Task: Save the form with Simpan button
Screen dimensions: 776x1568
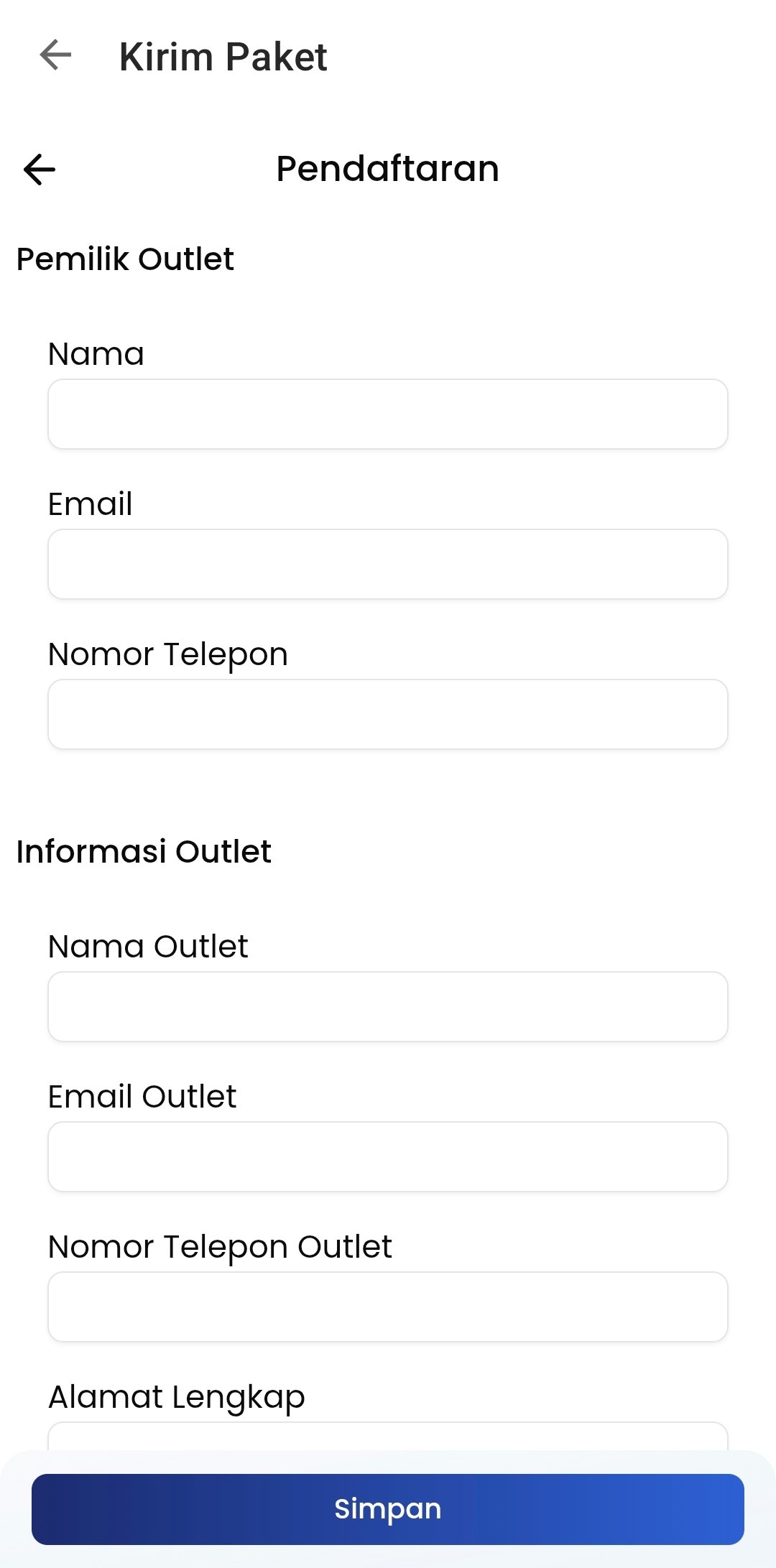Action: coord(388,1509)
